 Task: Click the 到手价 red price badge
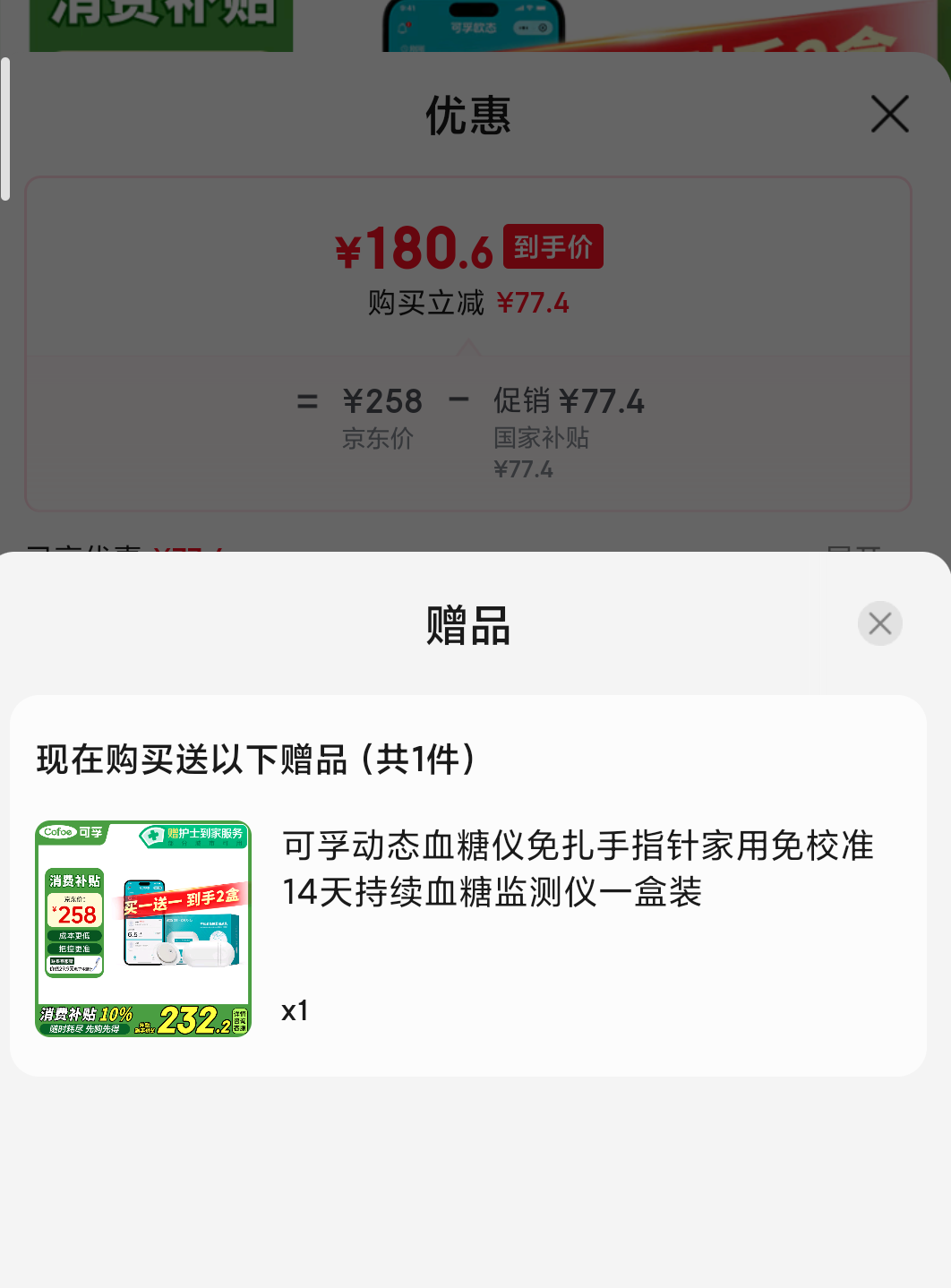tap(553, 245)
